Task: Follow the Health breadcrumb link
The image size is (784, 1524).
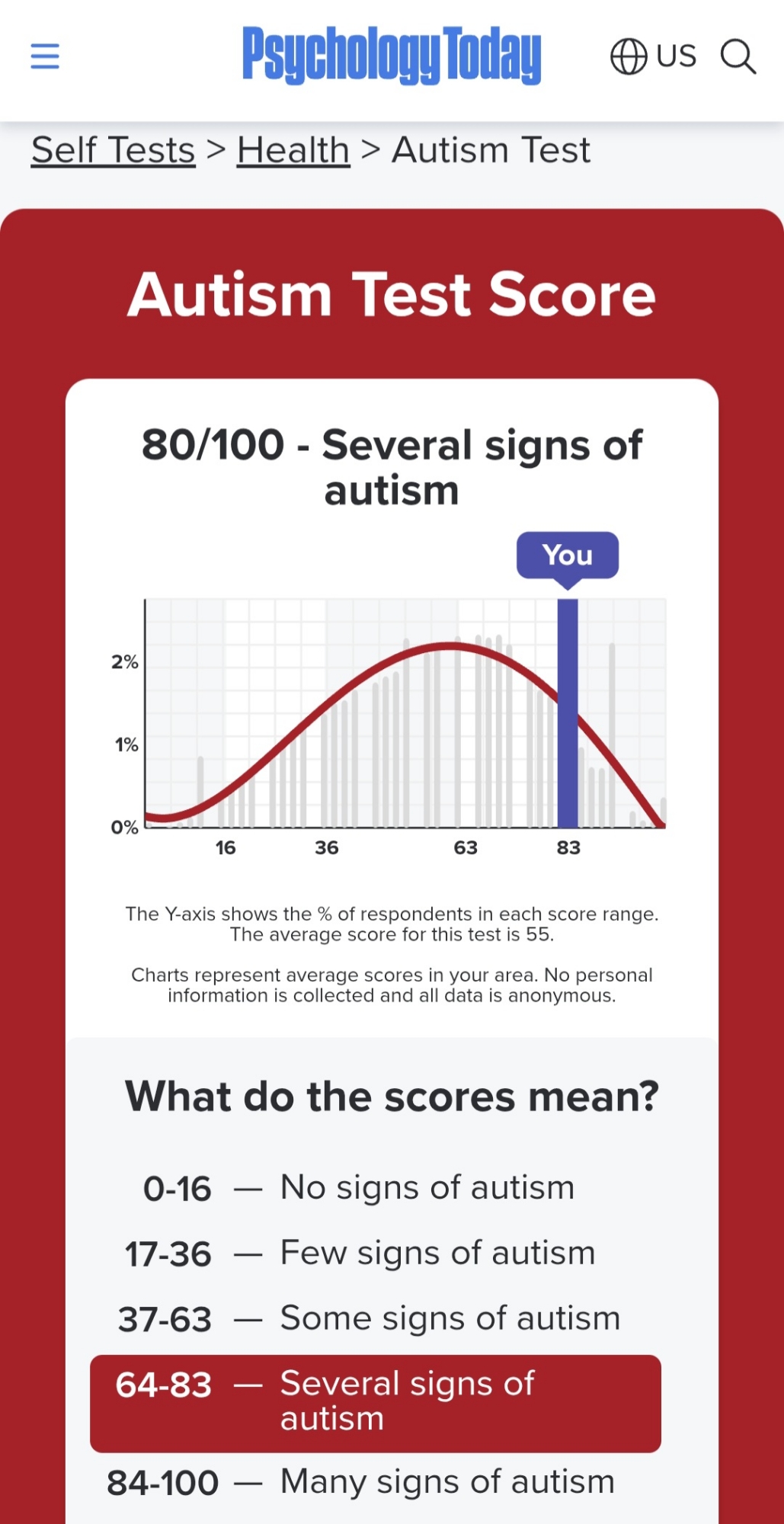Action: pos(293,150)
